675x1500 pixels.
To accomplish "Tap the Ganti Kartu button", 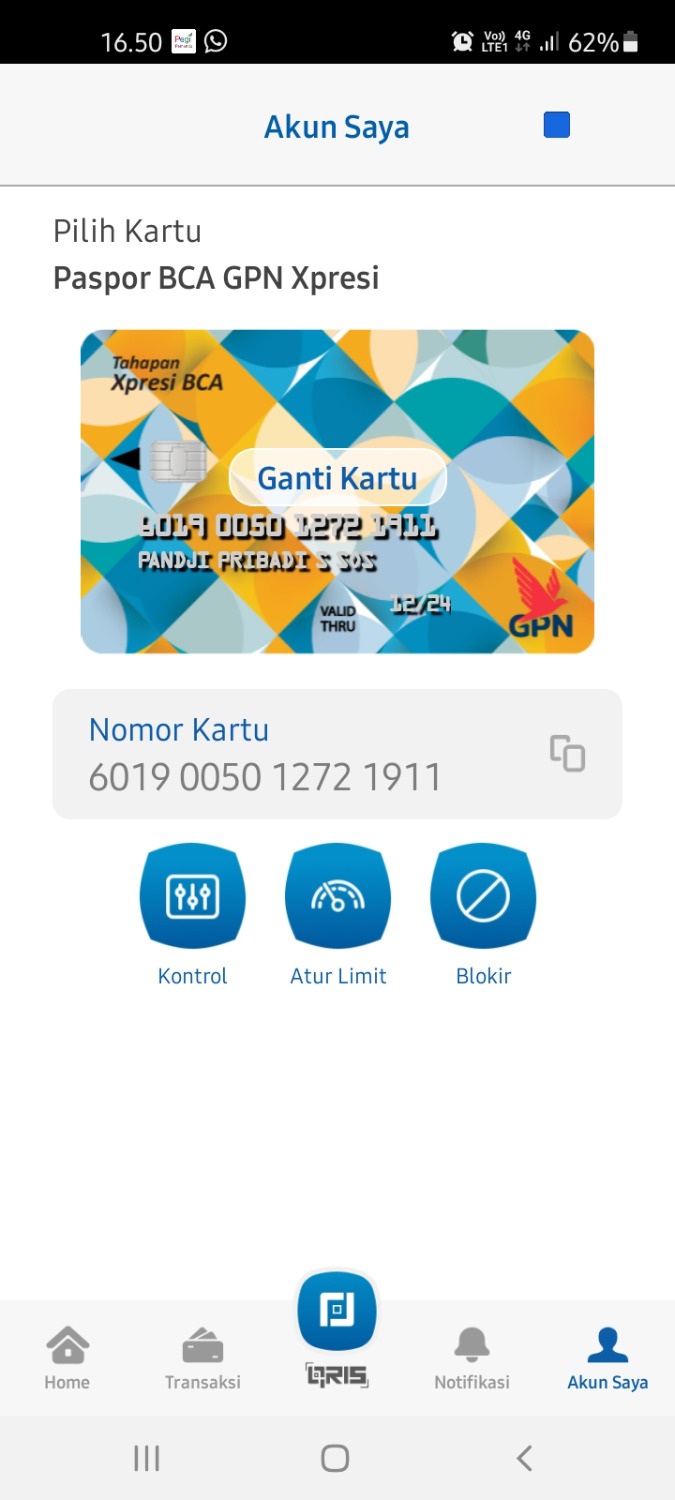I will point(337,478).
